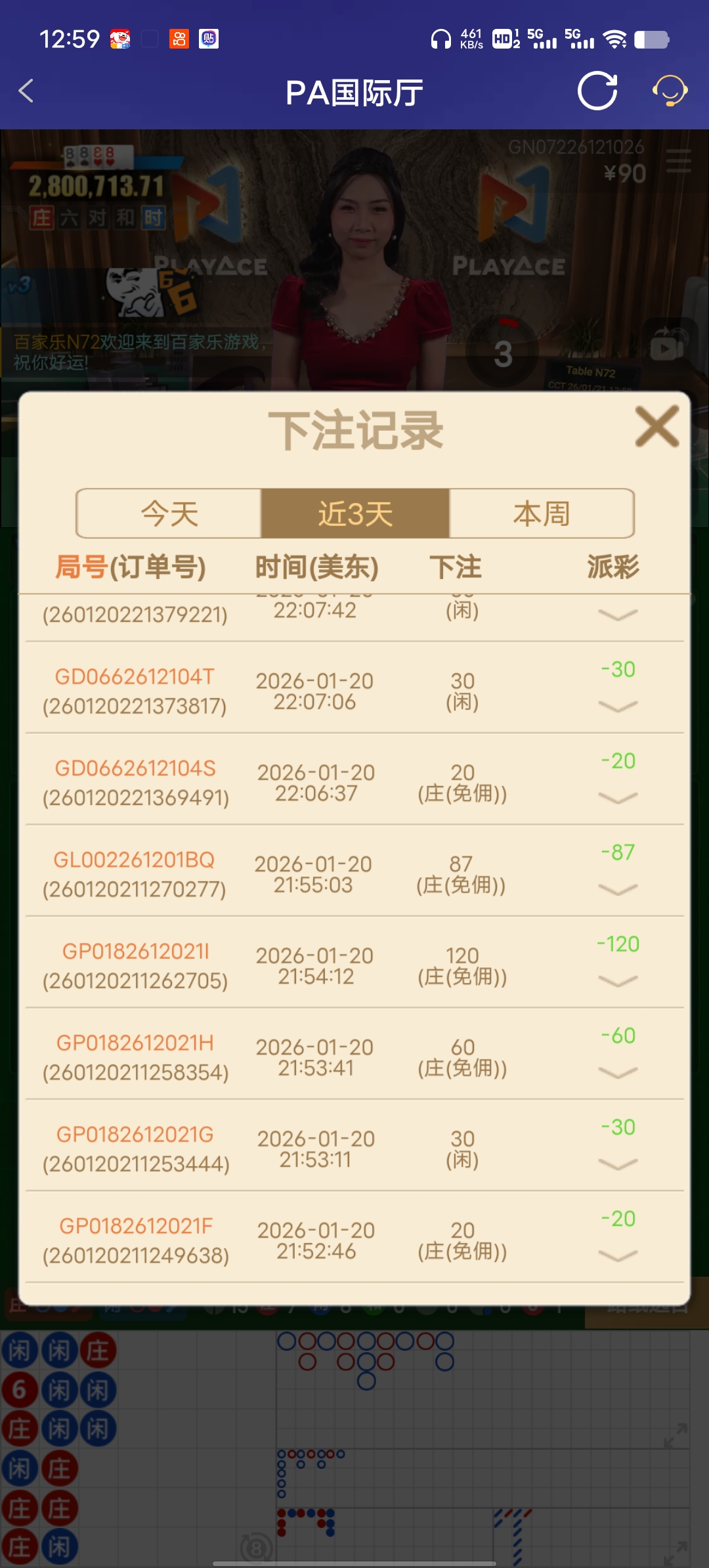
Task: Open customer service via the headset icon
Action: 668,91
